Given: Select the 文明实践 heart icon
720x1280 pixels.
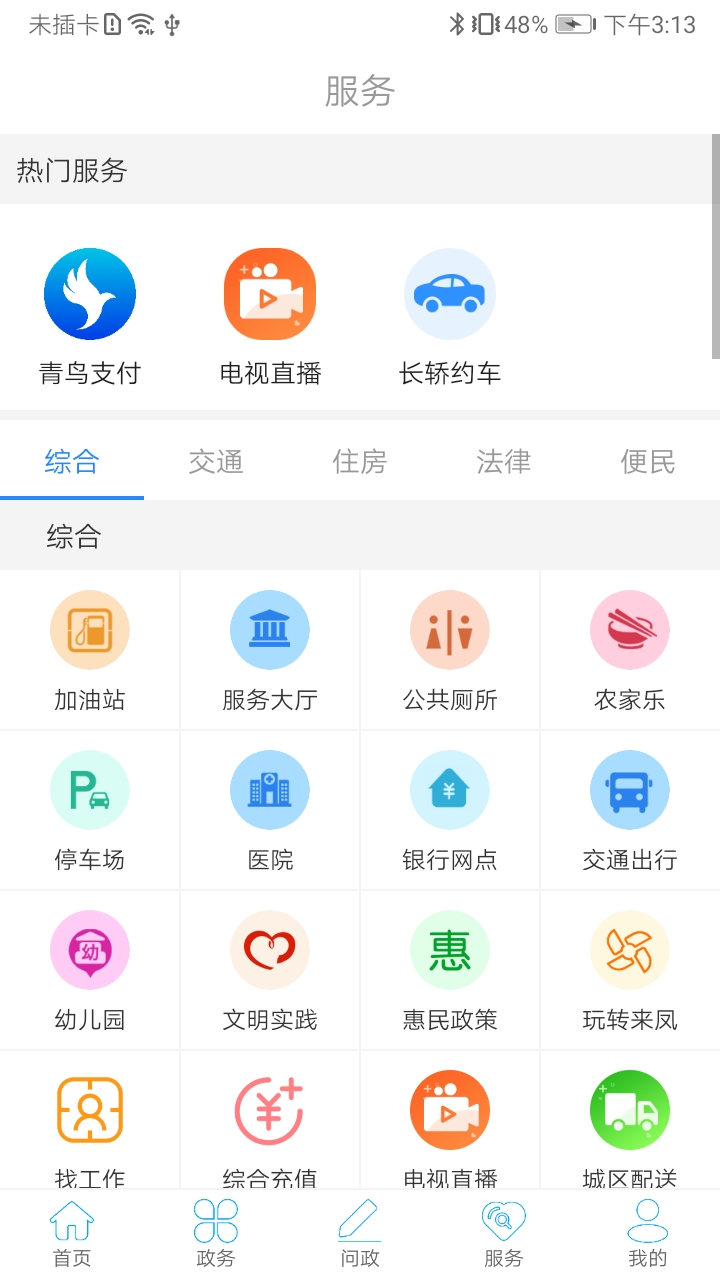Looking at the screenshot, I should pyautogui.click(x=270, y=970).
